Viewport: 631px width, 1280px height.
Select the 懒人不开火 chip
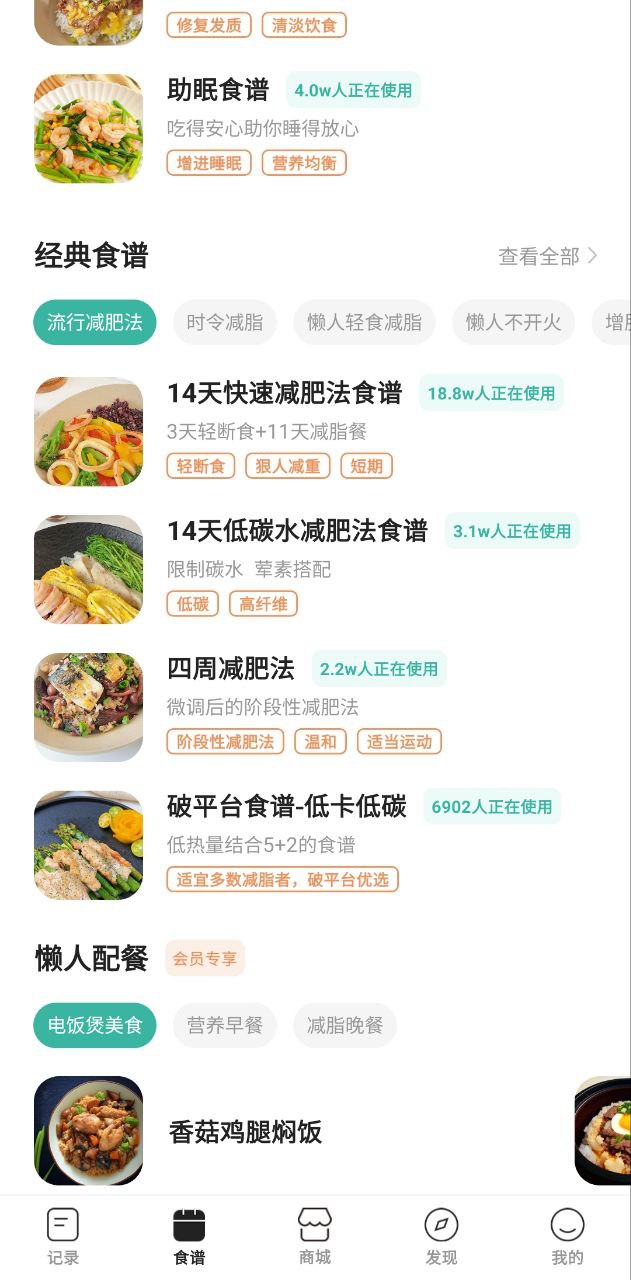click(513, 322)
